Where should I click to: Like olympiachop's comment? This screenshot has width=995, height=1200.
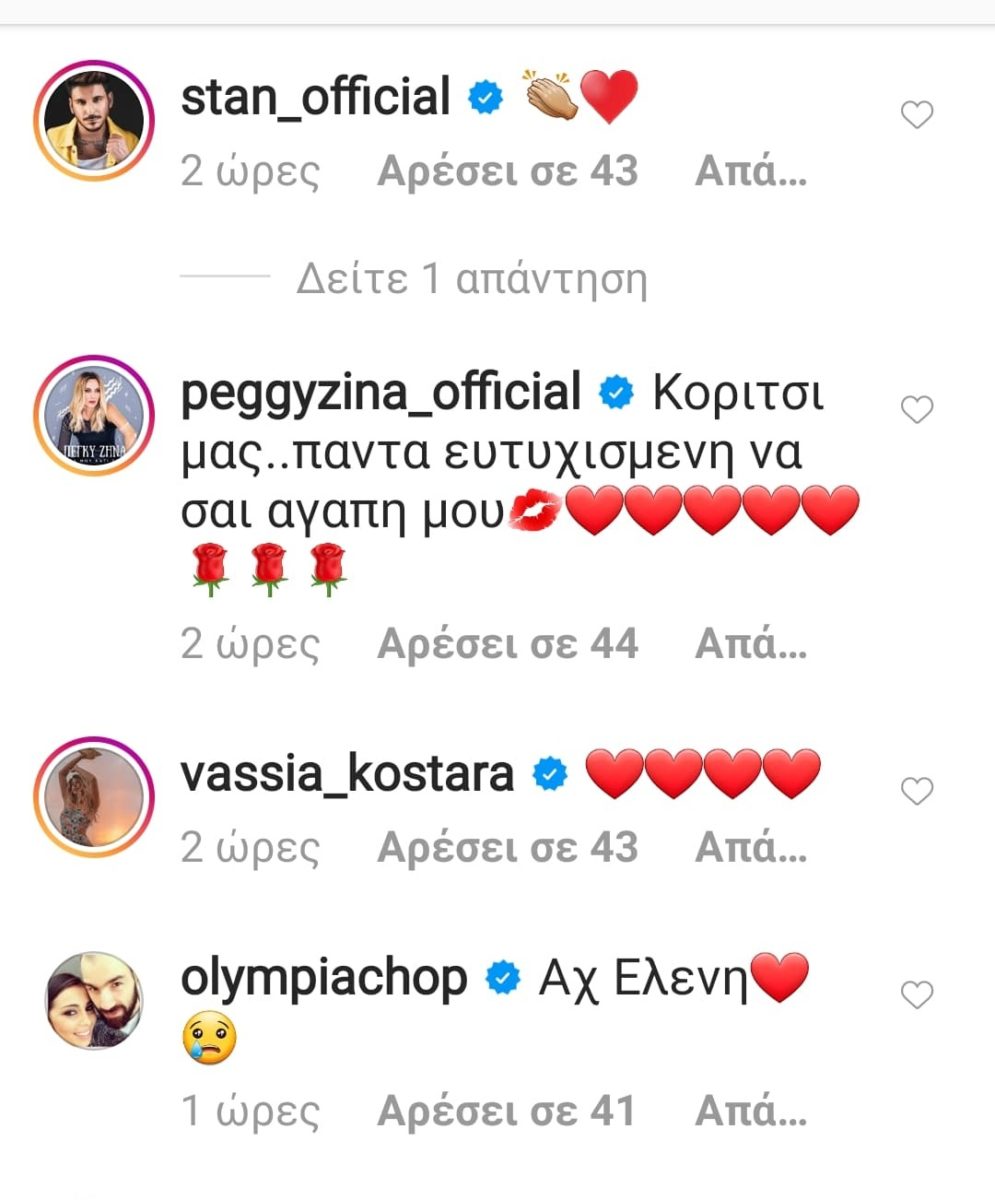click(917, 995)
